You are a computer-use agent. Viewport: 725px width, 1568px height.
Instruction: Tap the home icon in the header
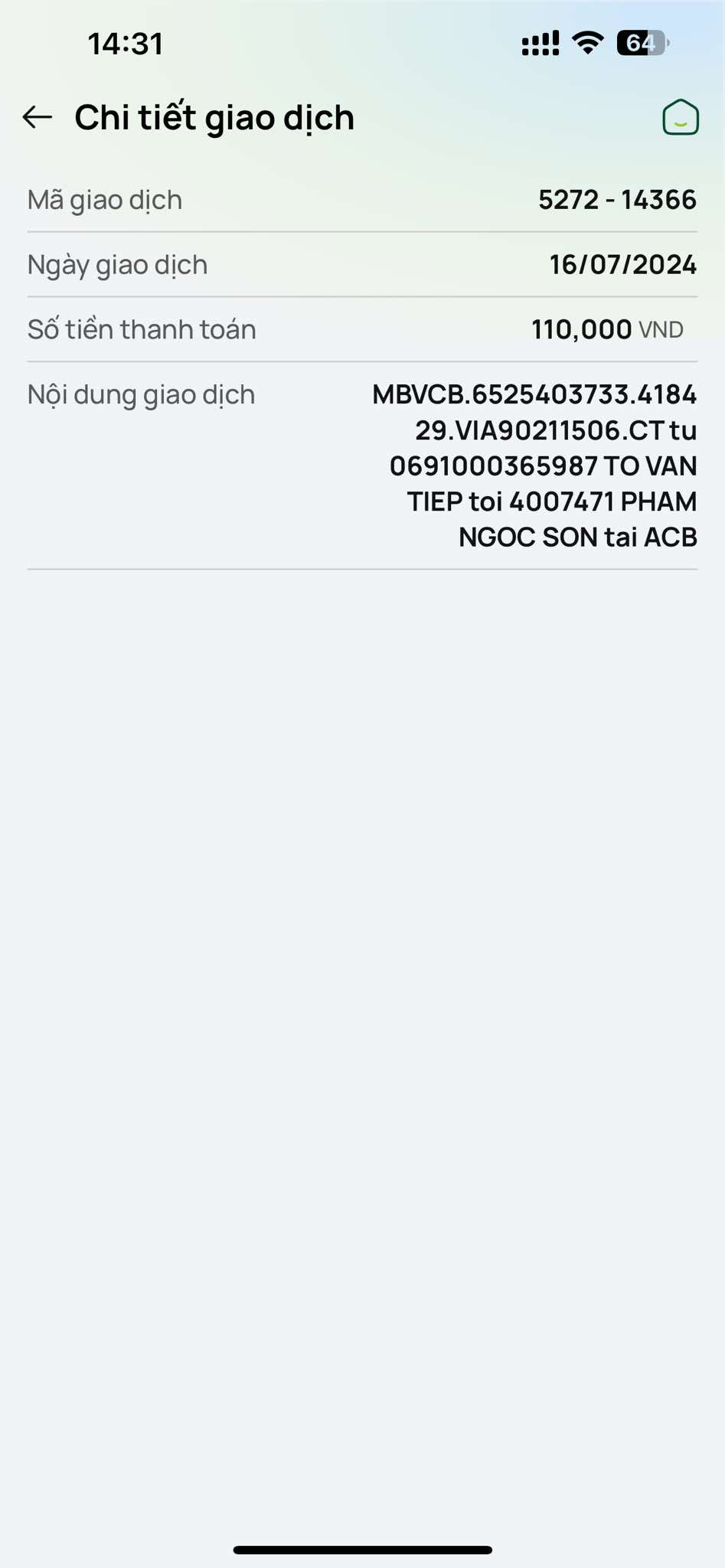(680, 117)
